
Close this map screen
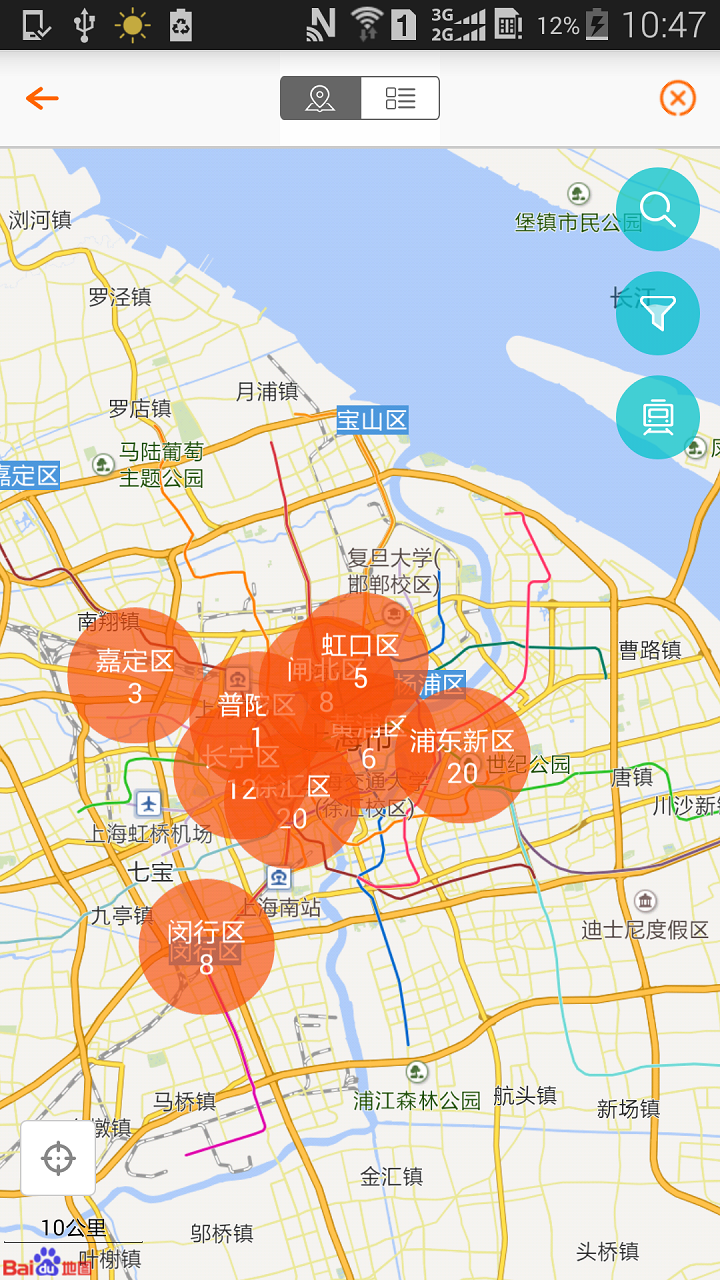pyautogui.click(x=677, y=98)
